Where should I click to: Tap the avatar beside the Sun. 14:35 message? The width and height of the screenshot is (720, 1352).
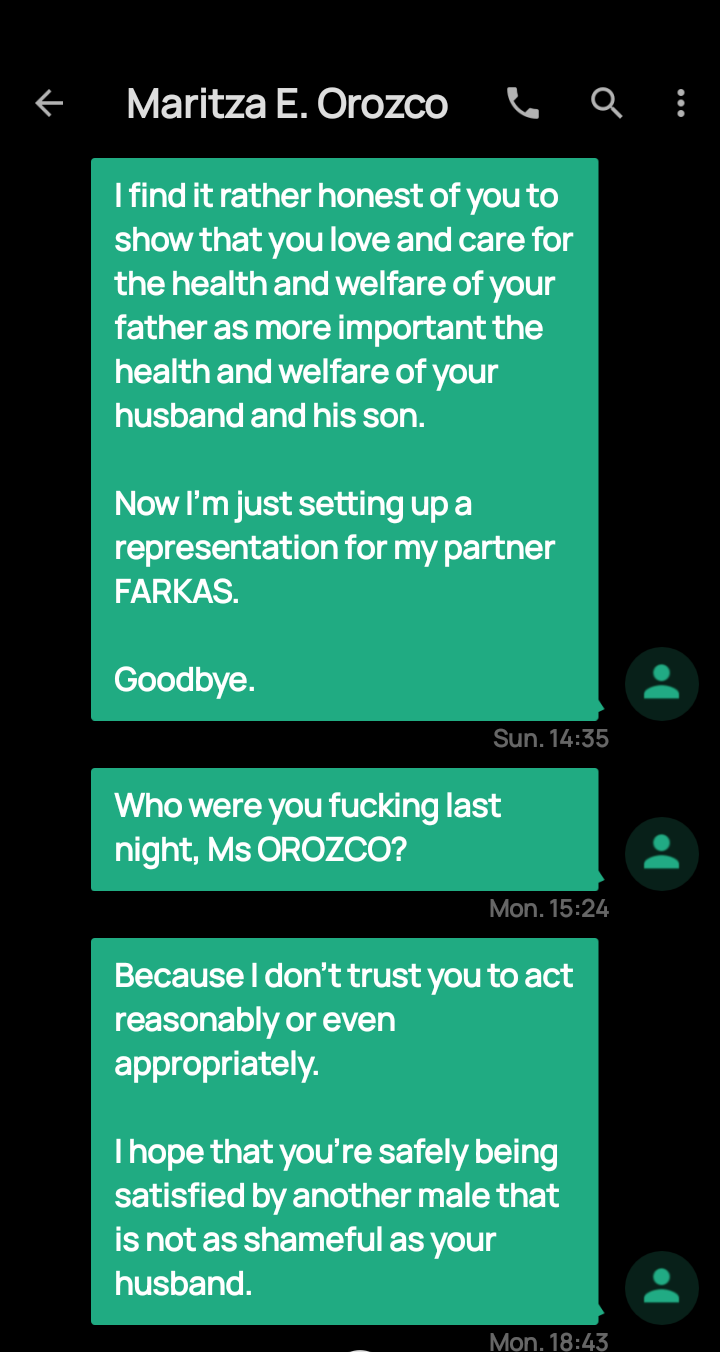click(x=661, y=684)
